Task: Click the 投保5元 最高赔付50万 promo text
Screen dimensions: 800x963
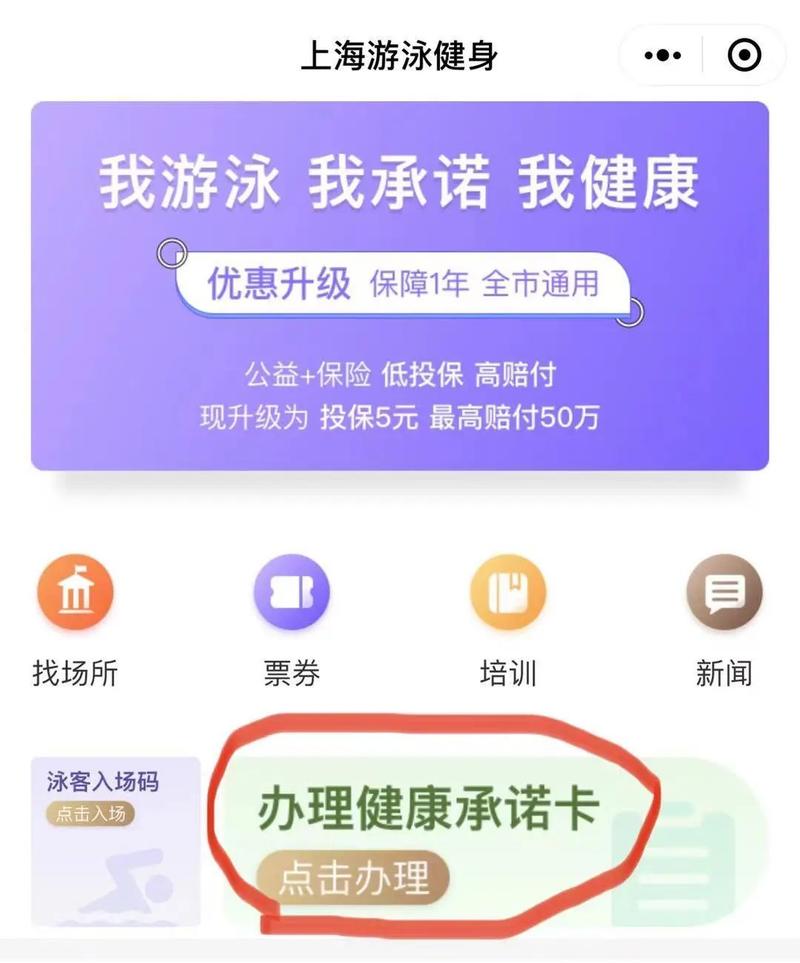Action: tap(400, 420)
